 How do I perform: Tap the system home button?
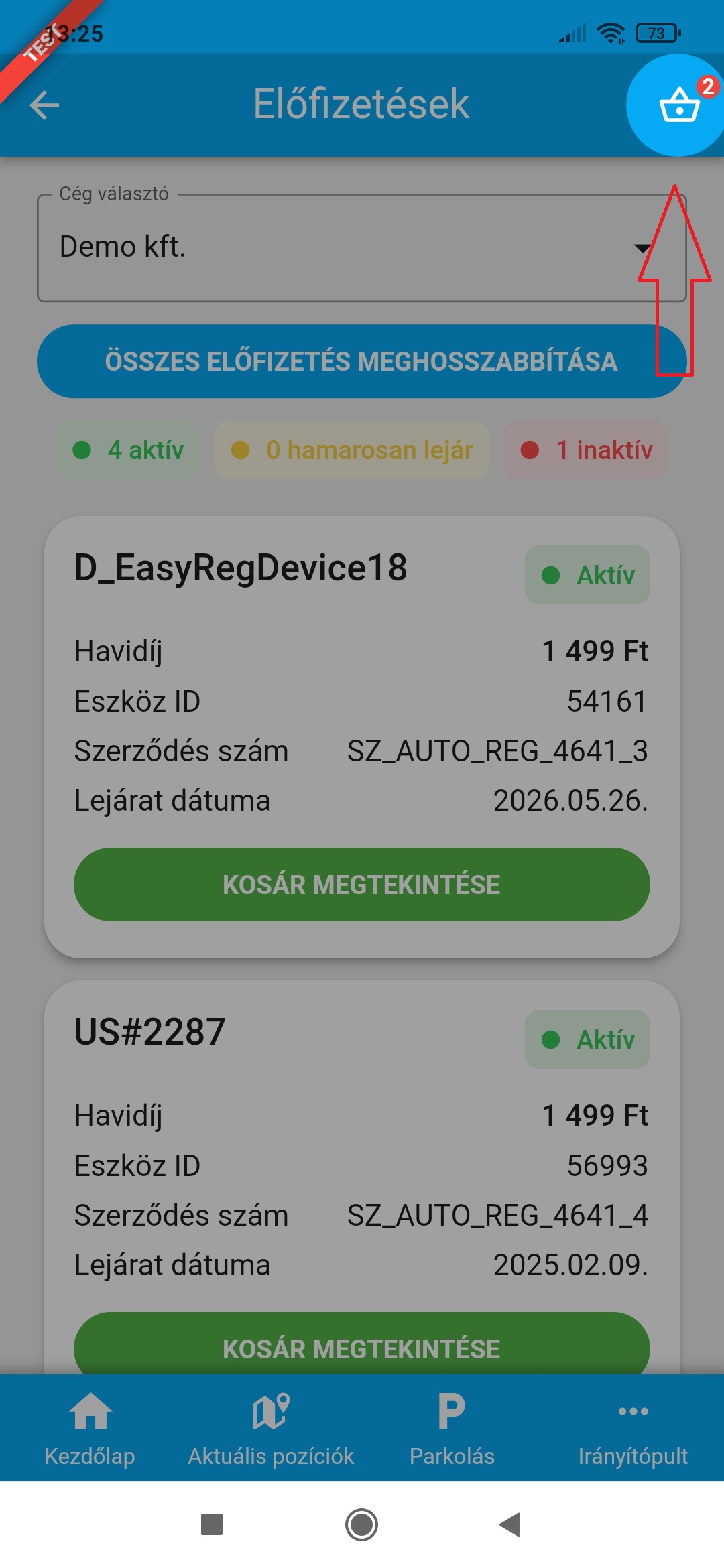pos(362,1525)
